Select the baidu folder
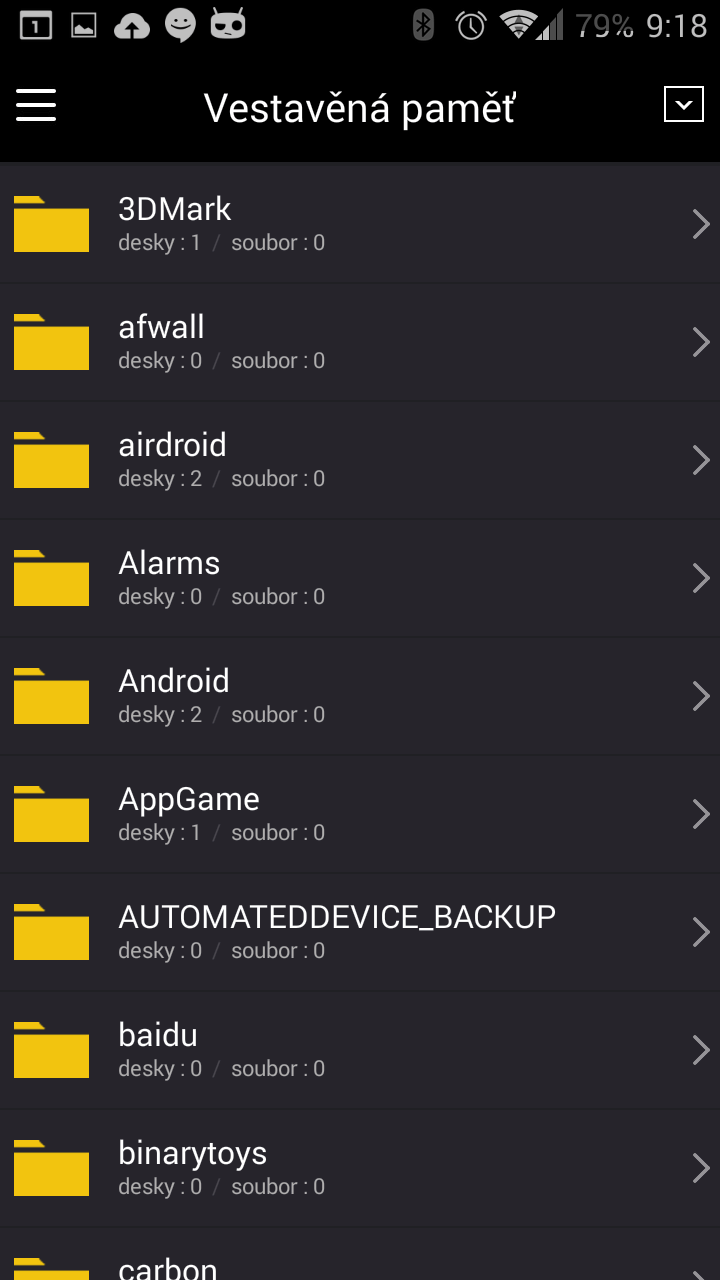This screenshot has width=720, height=1280. pyautogui.click(x=360, y=1050)
